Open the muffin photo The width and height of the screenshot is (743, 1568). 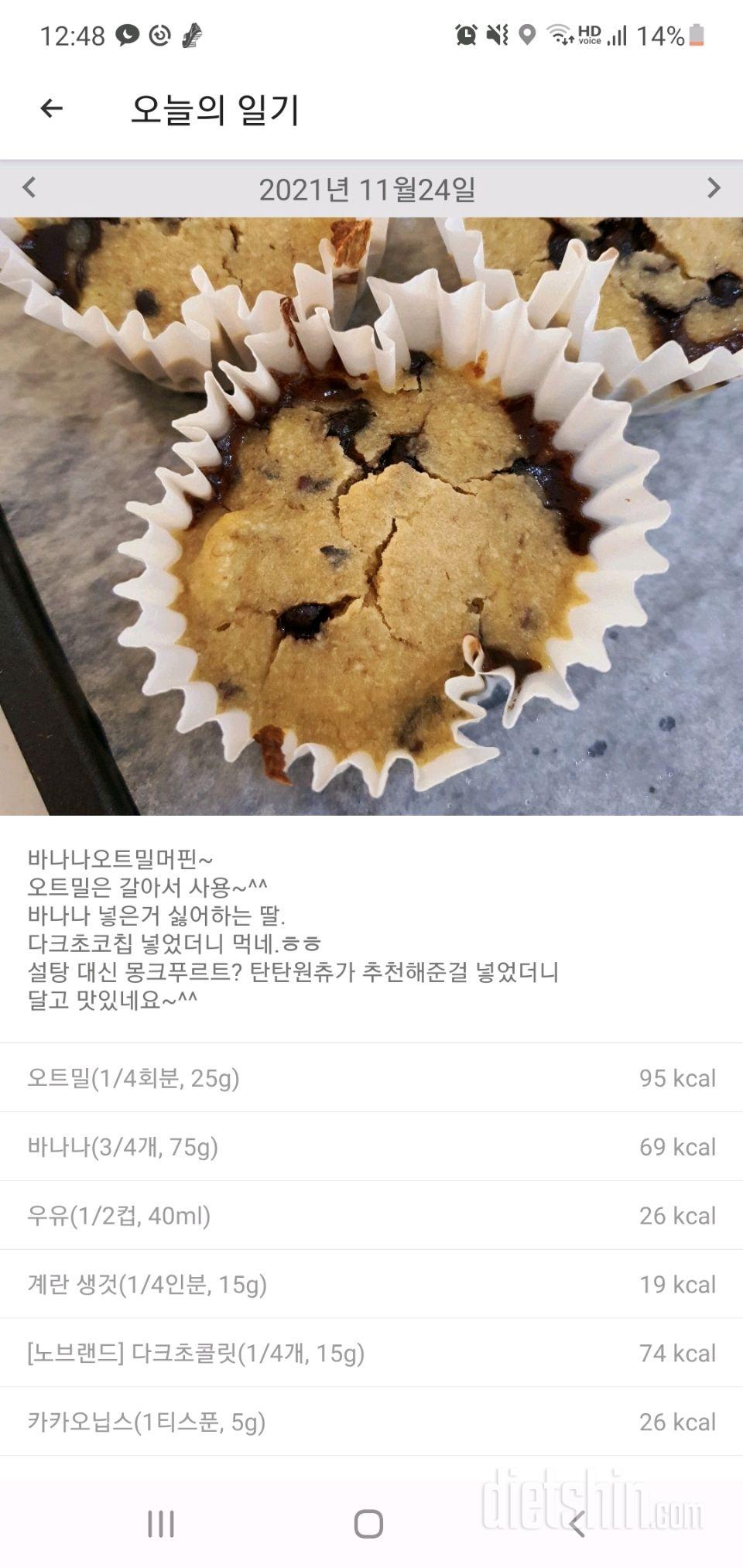(x=371, y=515)
